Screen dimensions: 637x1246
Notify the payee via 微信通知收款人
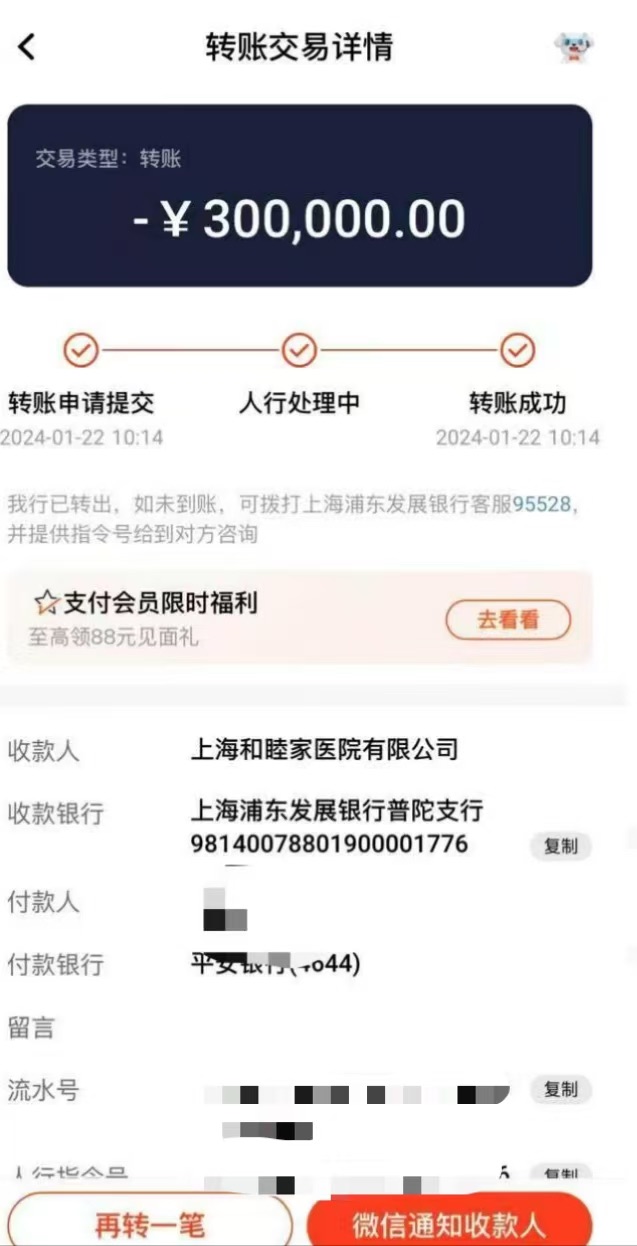point(448,1223)
